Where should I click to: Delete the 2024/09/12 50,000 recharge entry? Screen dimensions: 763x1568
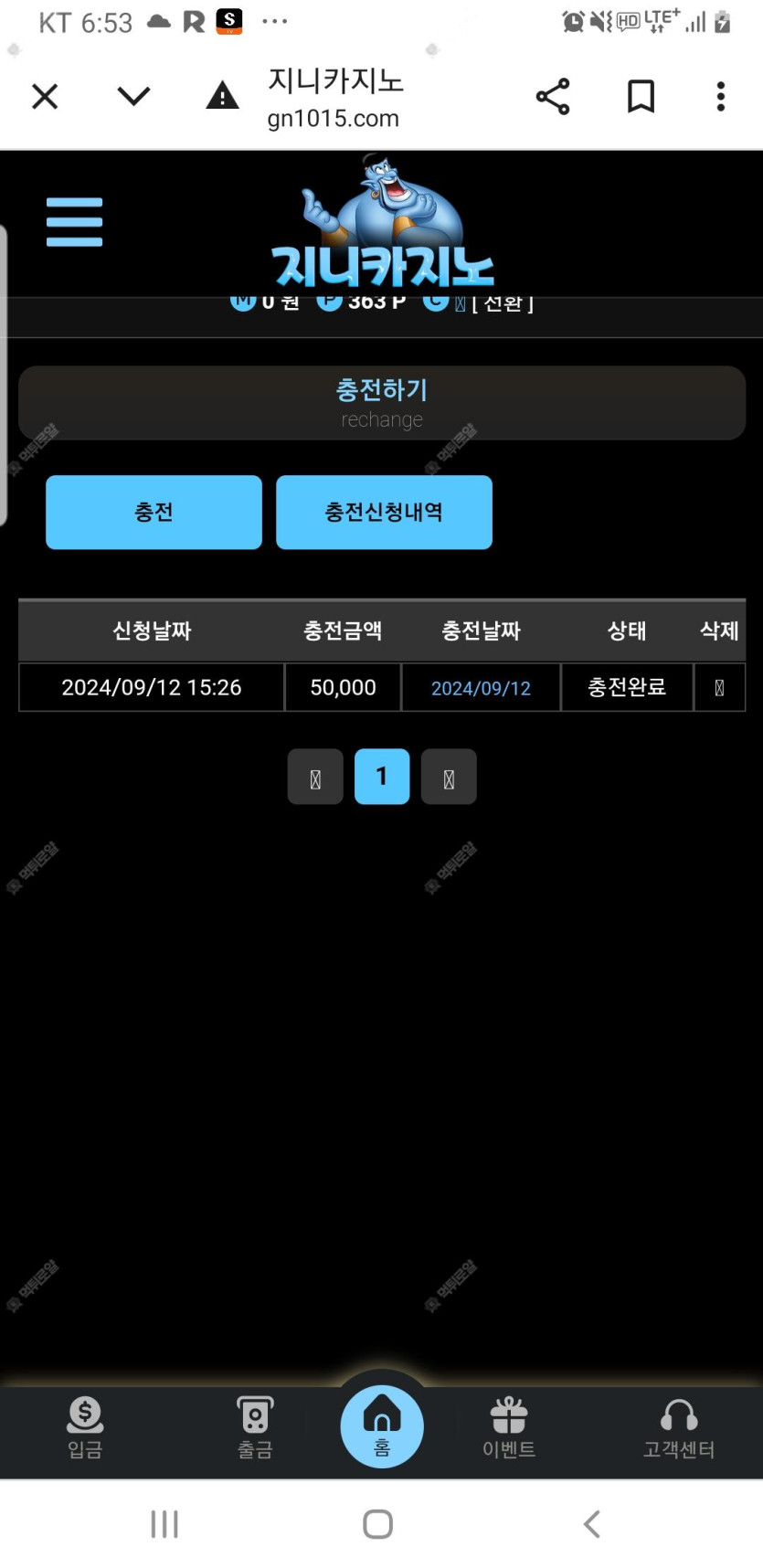click(x=719, y=688)
